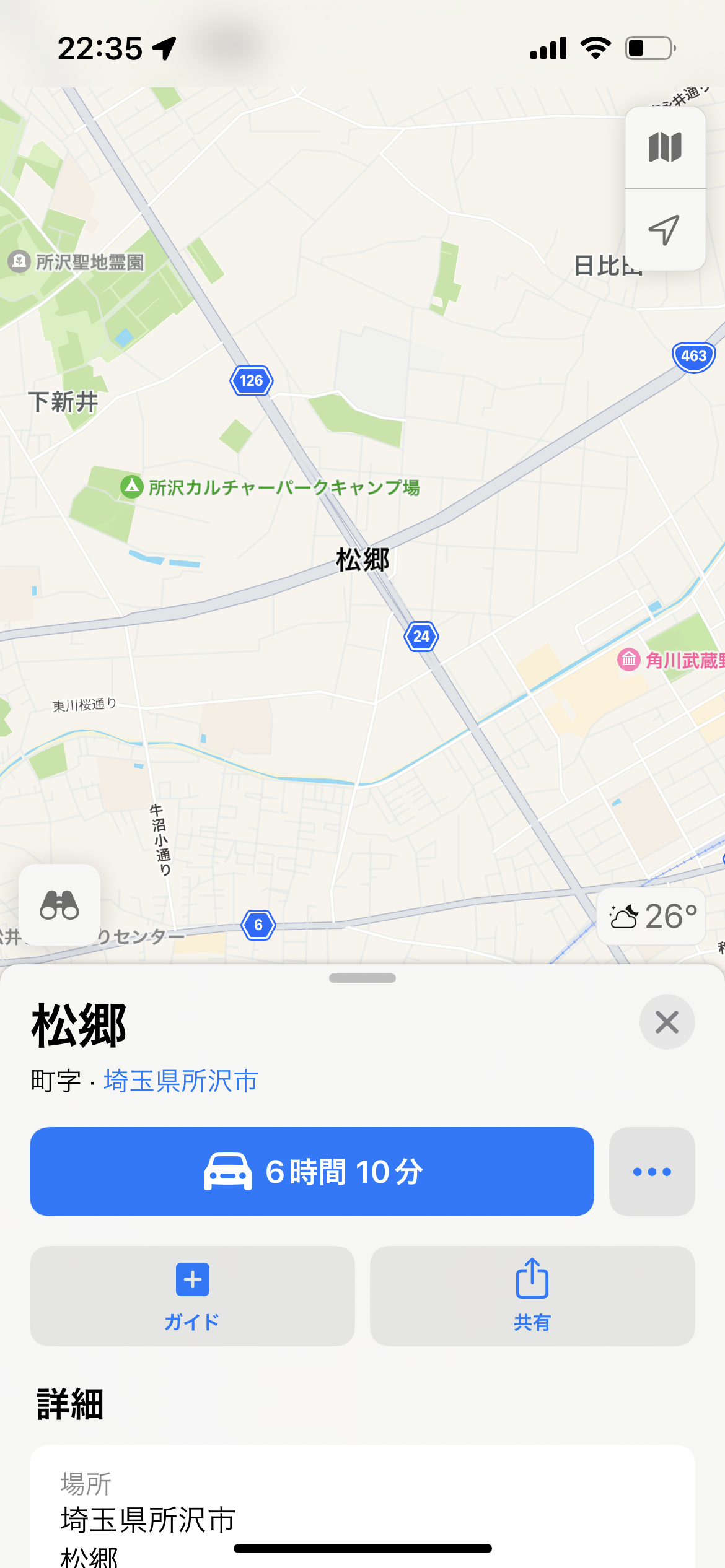
Task: Start driving directions, 6時間10分
Action: click(312, 1172)
